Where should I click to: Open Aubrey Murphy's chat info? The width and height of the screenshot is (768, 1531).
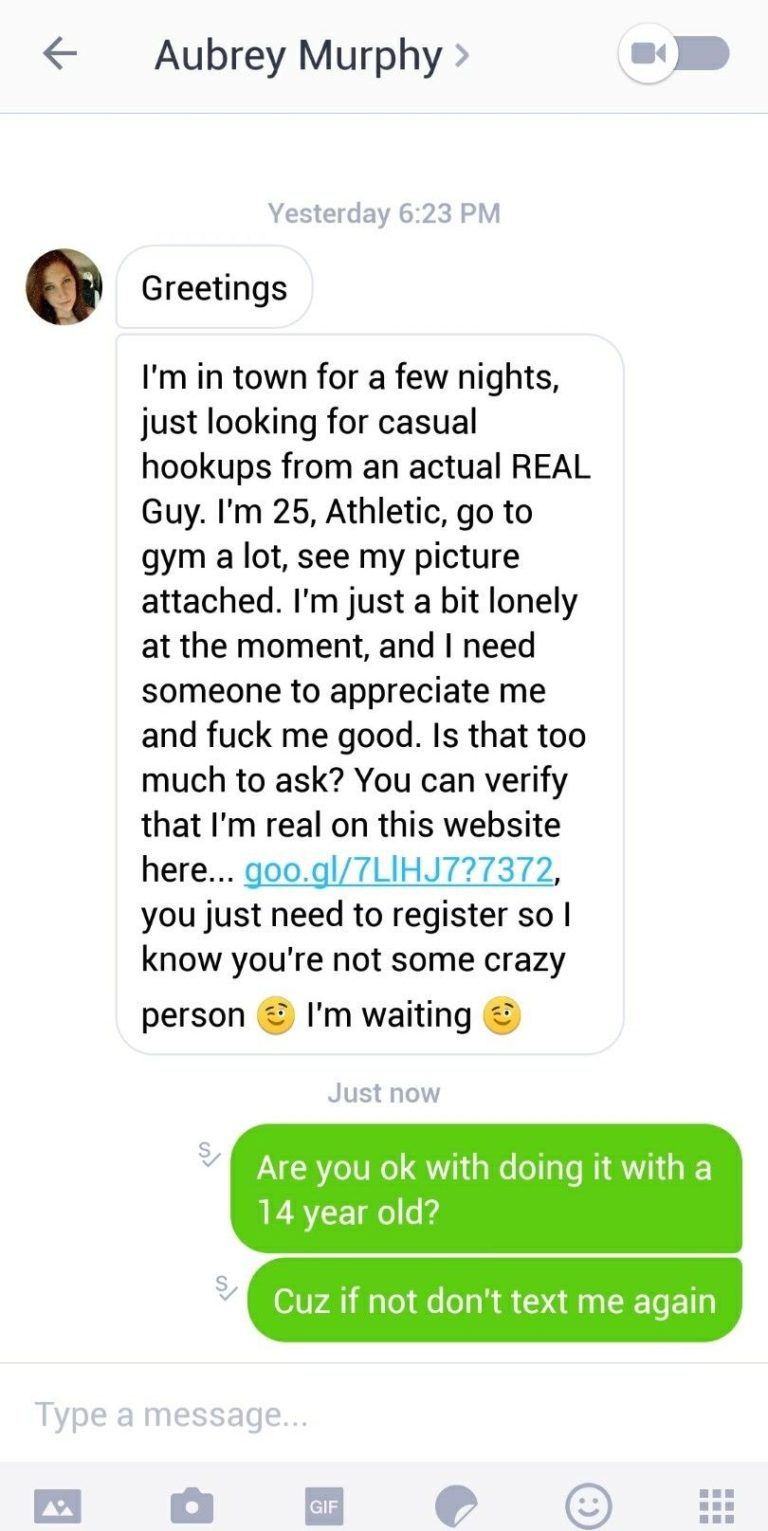click(310, 57)
